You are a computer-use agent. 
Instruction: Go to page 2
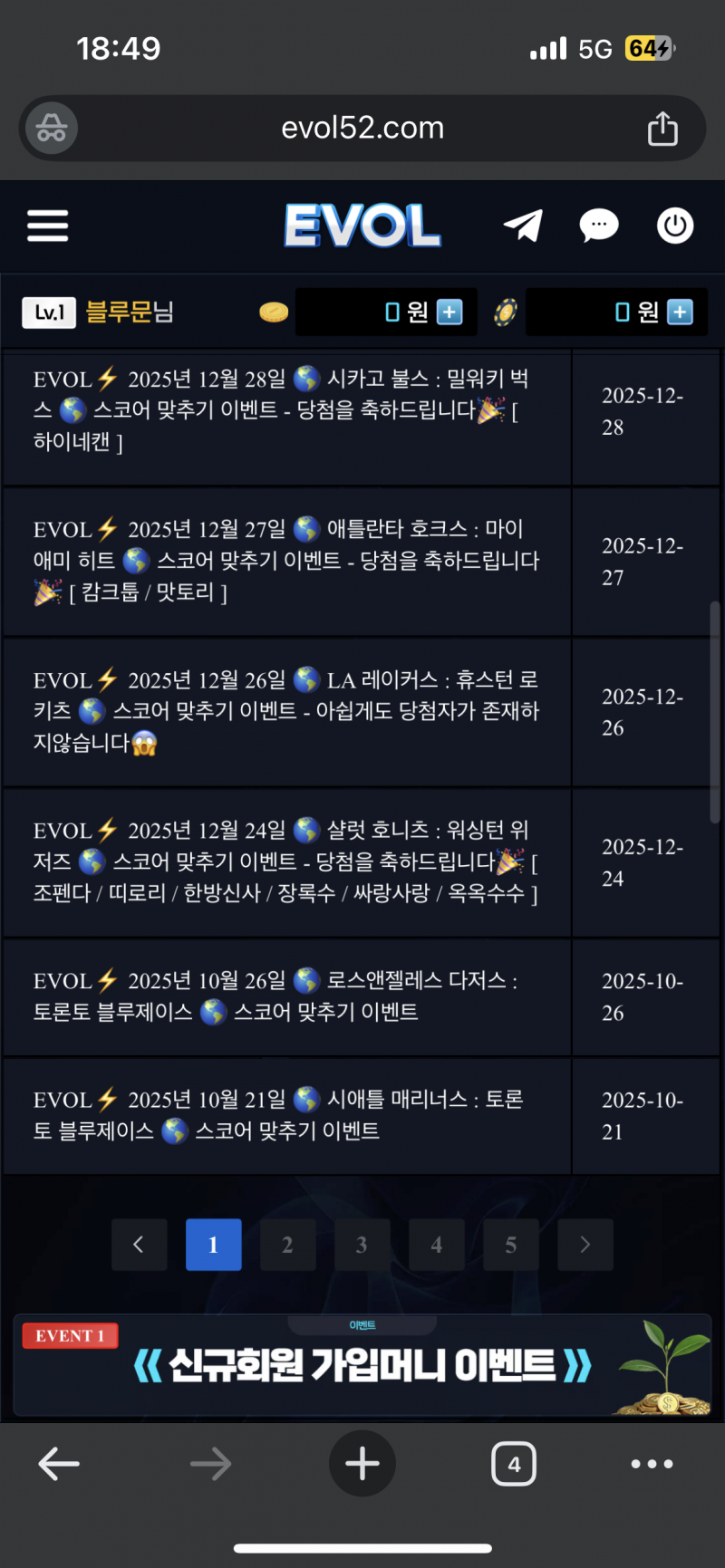[x=287, y=1245]
